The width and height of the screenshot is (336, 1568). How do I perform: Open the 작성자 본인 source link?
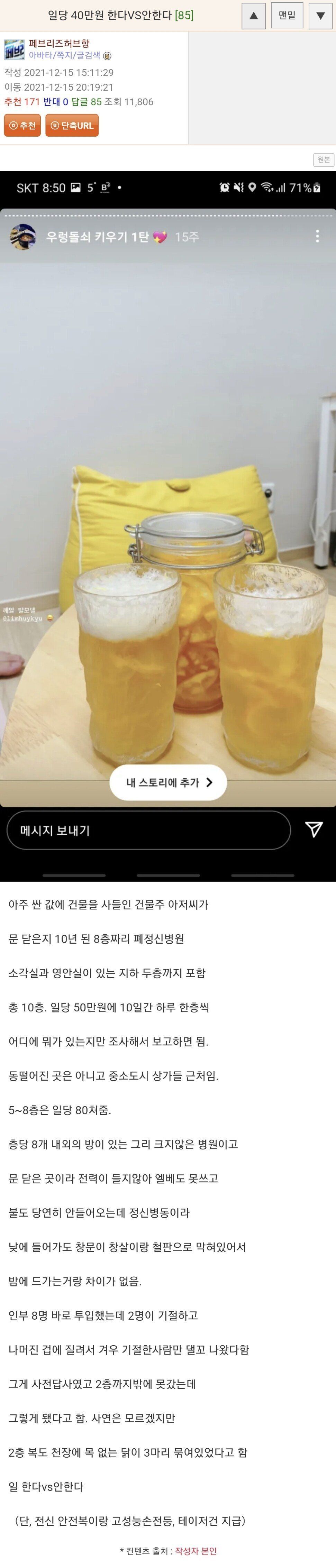tap(196, 1551)
